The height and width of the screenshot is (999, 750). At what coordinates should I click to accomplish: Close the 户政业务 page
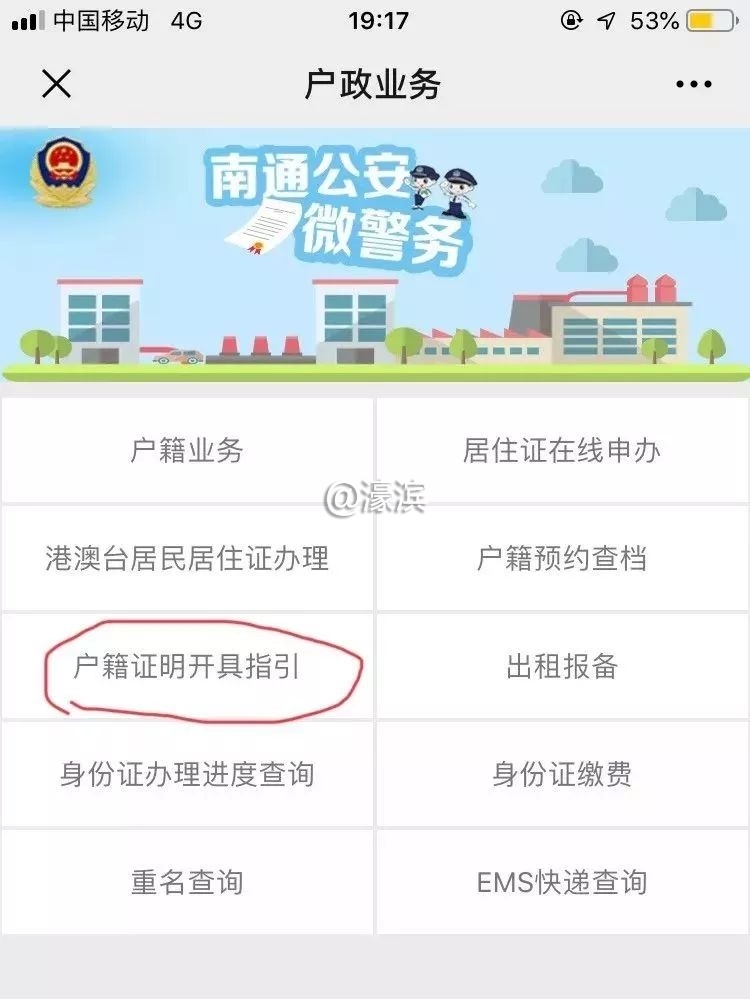point(57,84)
